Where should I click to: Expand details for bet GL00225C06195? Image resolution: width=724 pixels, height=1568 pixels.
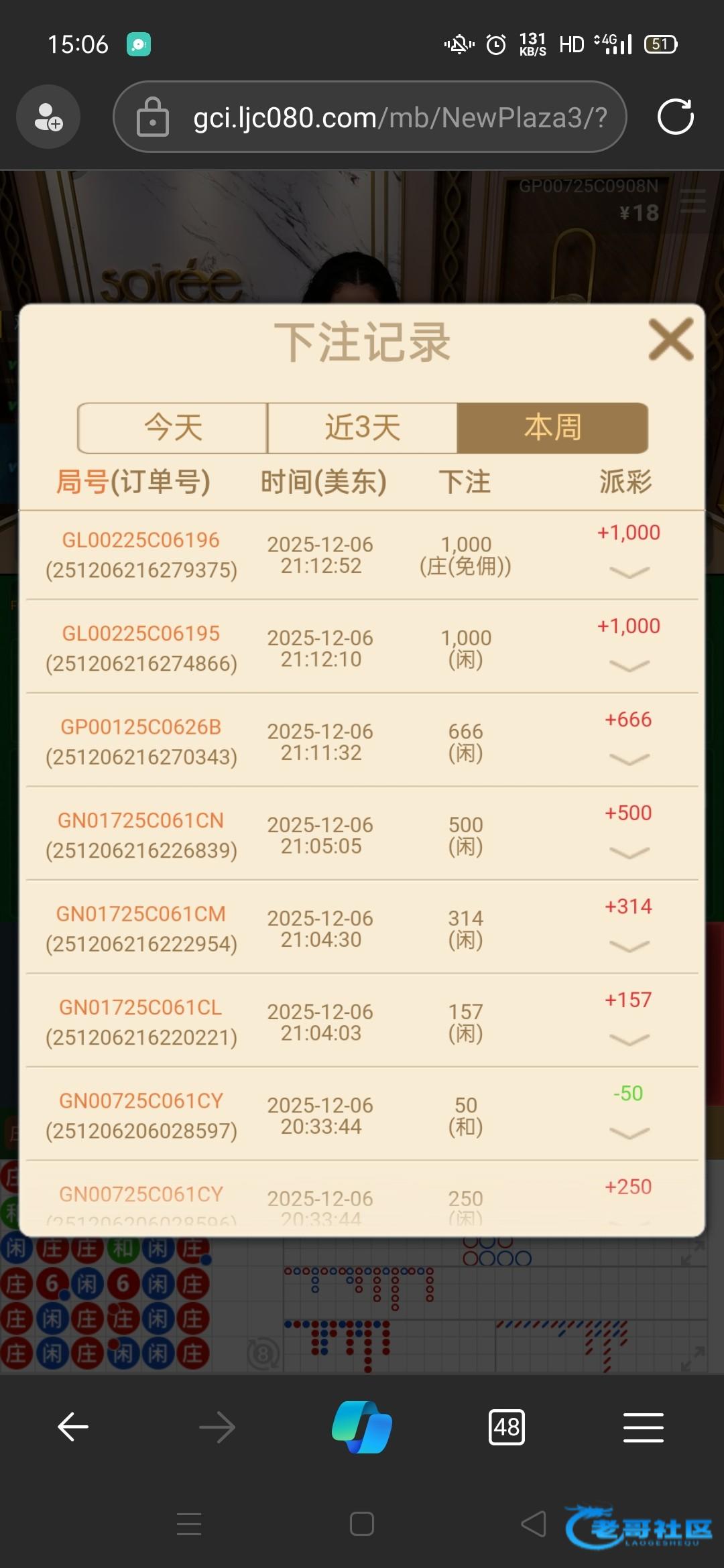[x=629, y=665]
